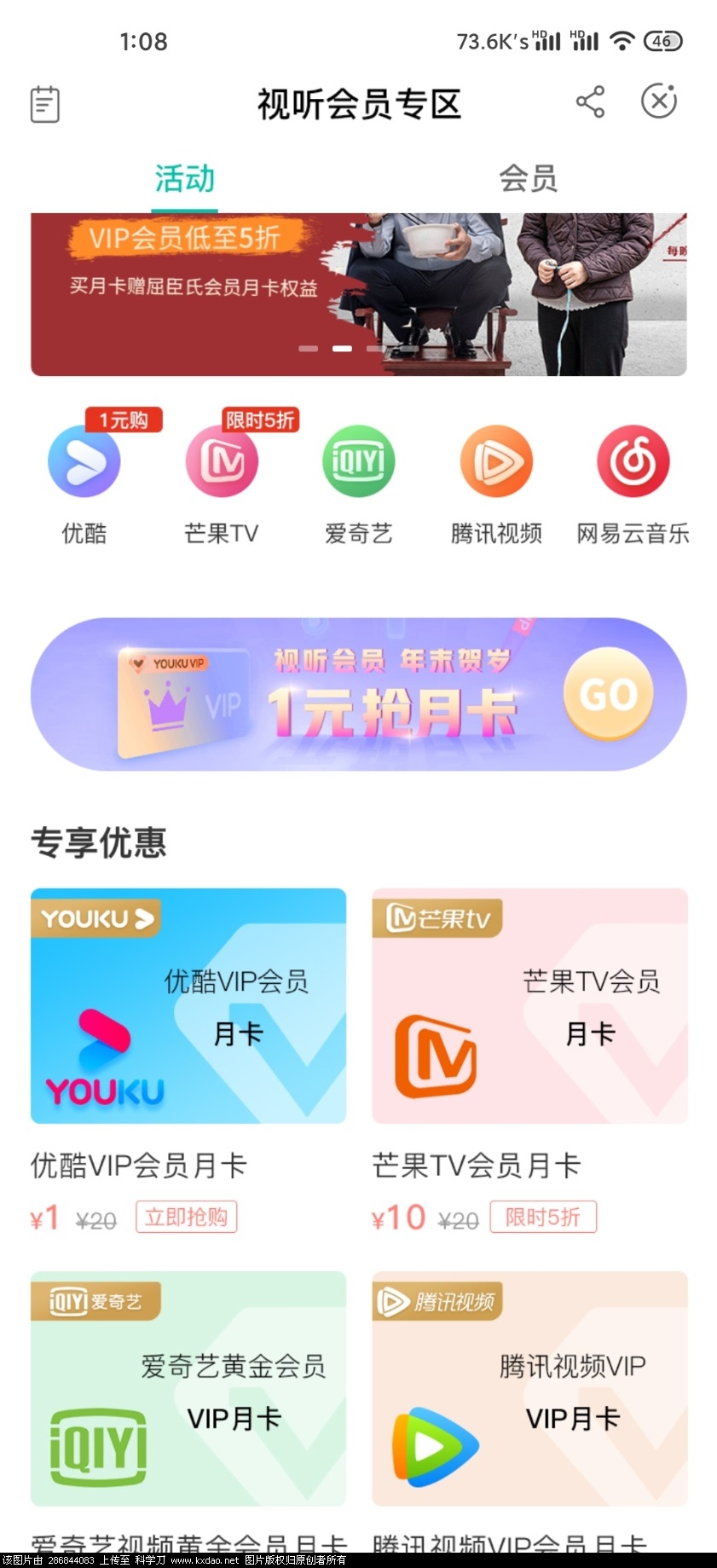Select the 活动 tab

click(185, 179)
